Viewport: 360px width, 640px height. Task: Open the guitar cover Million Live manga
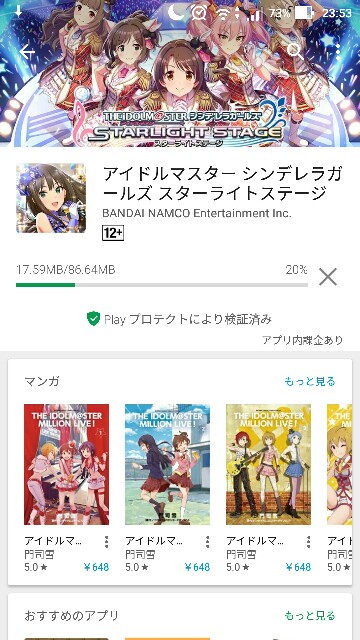[x=269, y=464]
